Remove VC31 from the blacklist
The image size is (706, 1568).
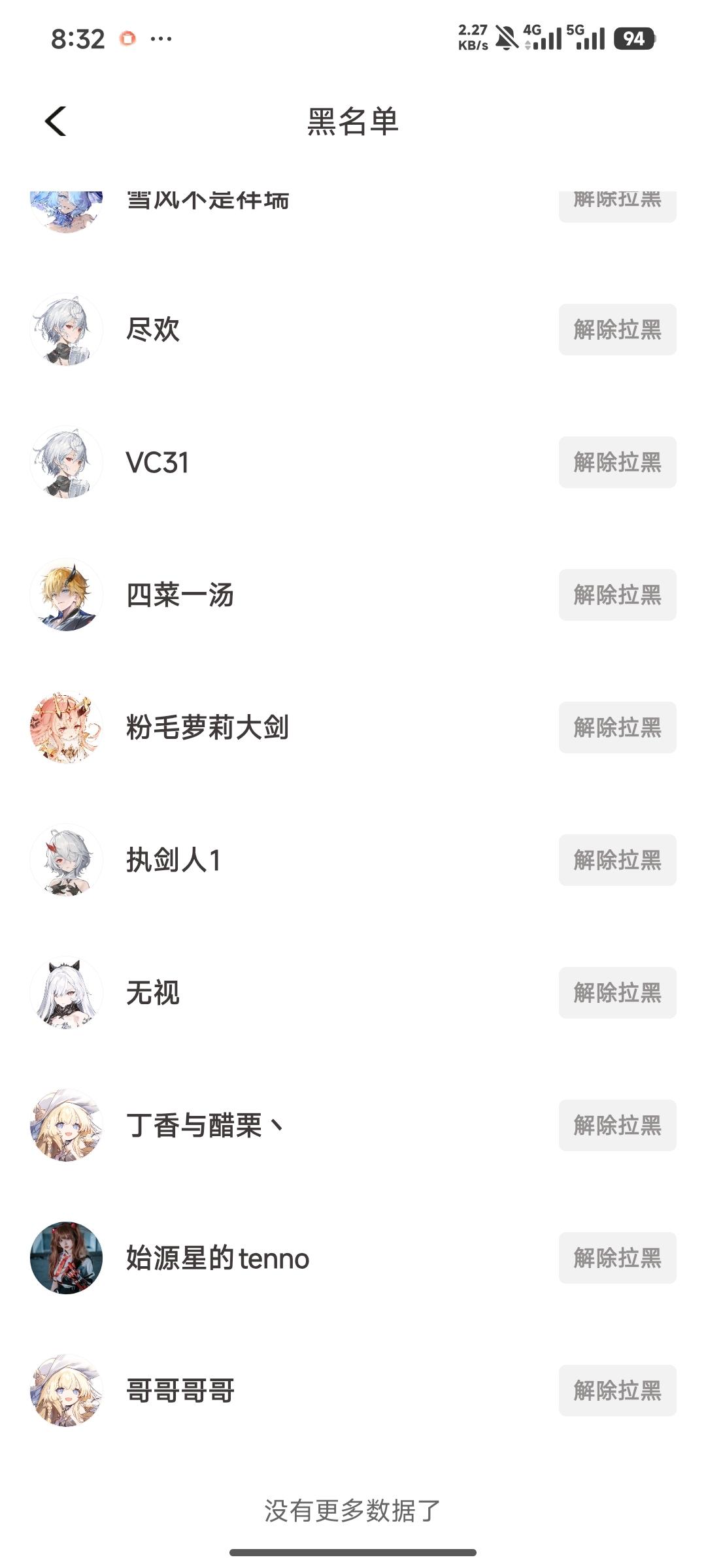click(x=616, y=463)
